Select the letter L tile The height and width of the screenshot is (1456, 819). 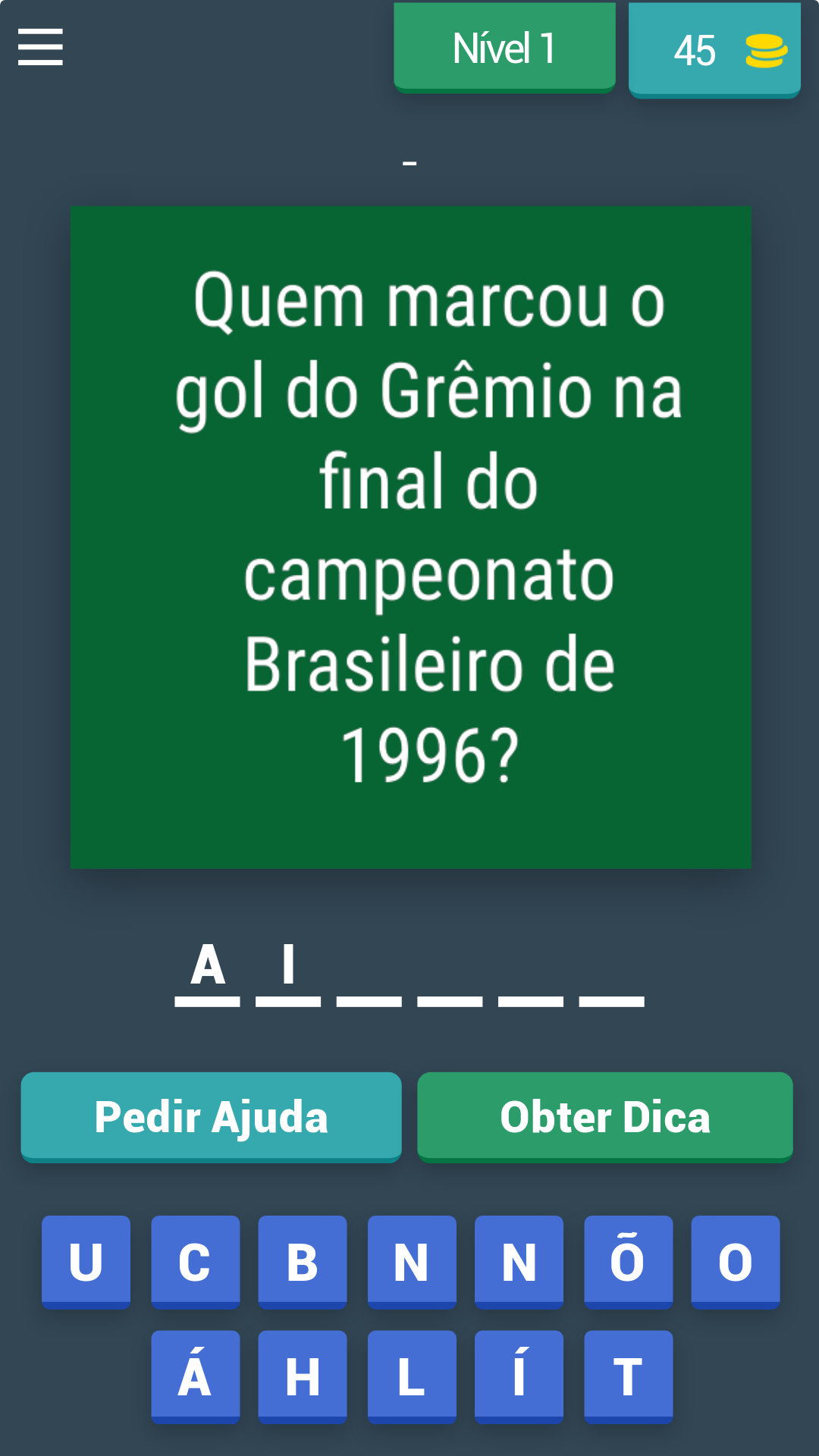pyautogui.click(x=411, y=1376)
